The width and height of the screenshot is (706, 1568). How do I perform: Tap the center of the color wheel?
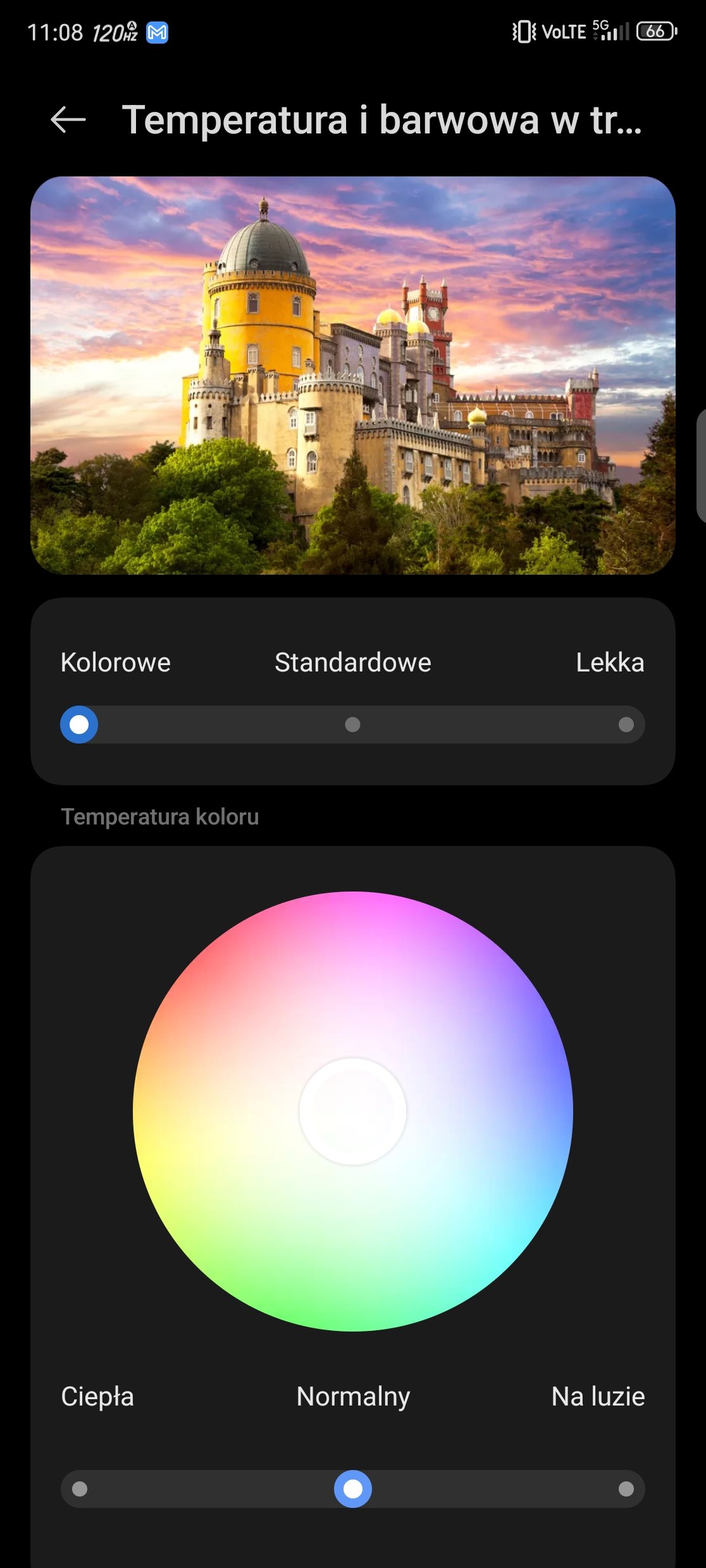(353, 1112)
